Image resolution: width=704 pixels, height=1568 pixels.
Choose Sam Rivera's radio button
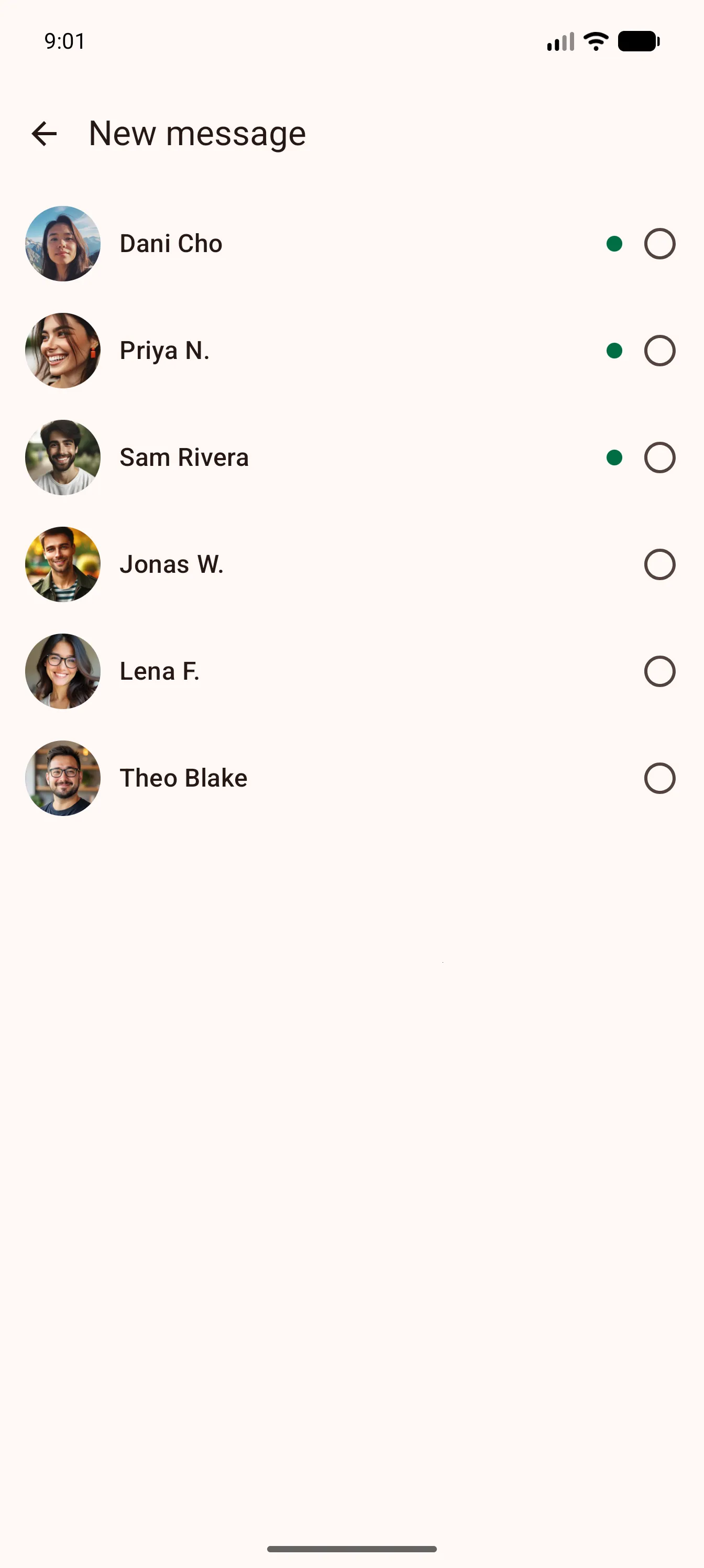tap(659, 458)
